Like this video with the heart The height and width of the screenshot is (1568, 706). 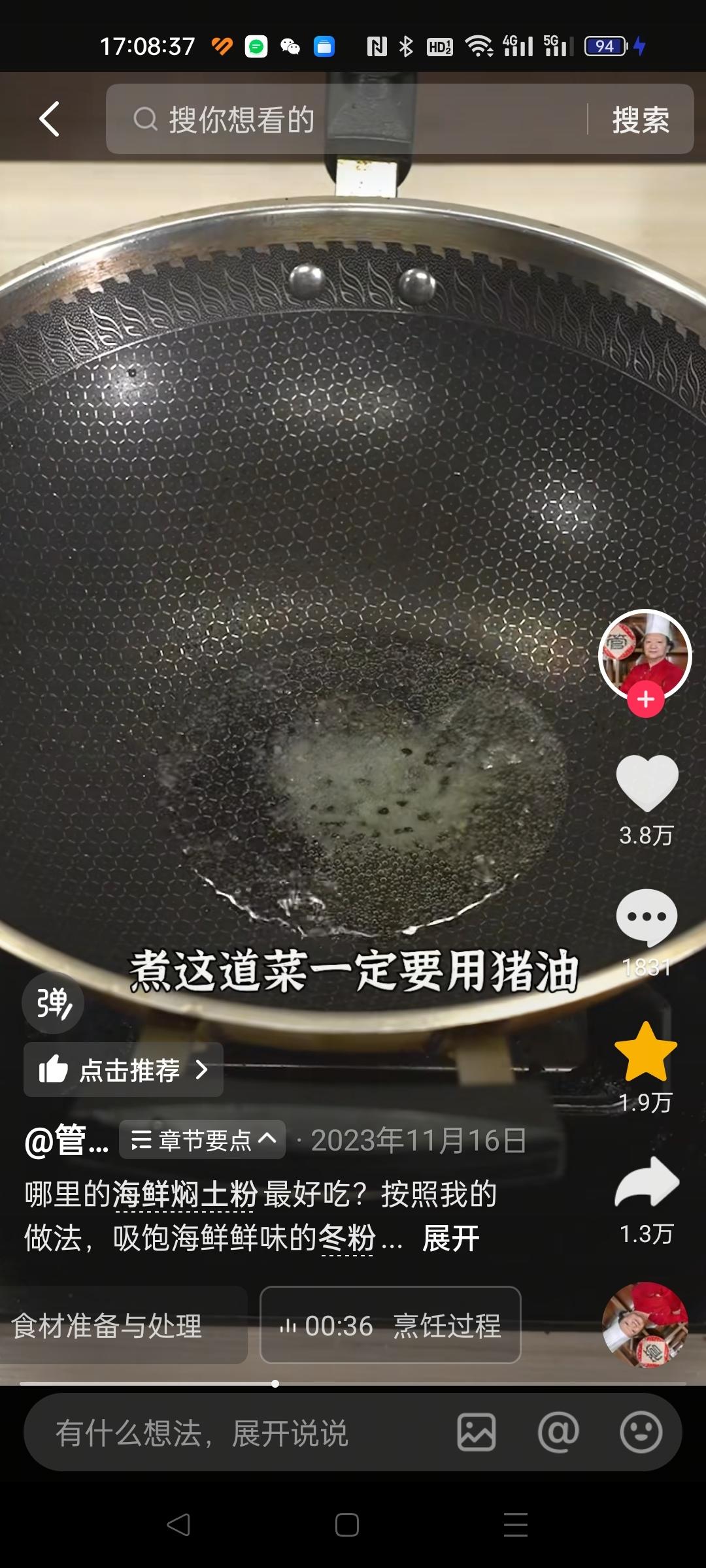pyautogui.click(x=647, y=783)
